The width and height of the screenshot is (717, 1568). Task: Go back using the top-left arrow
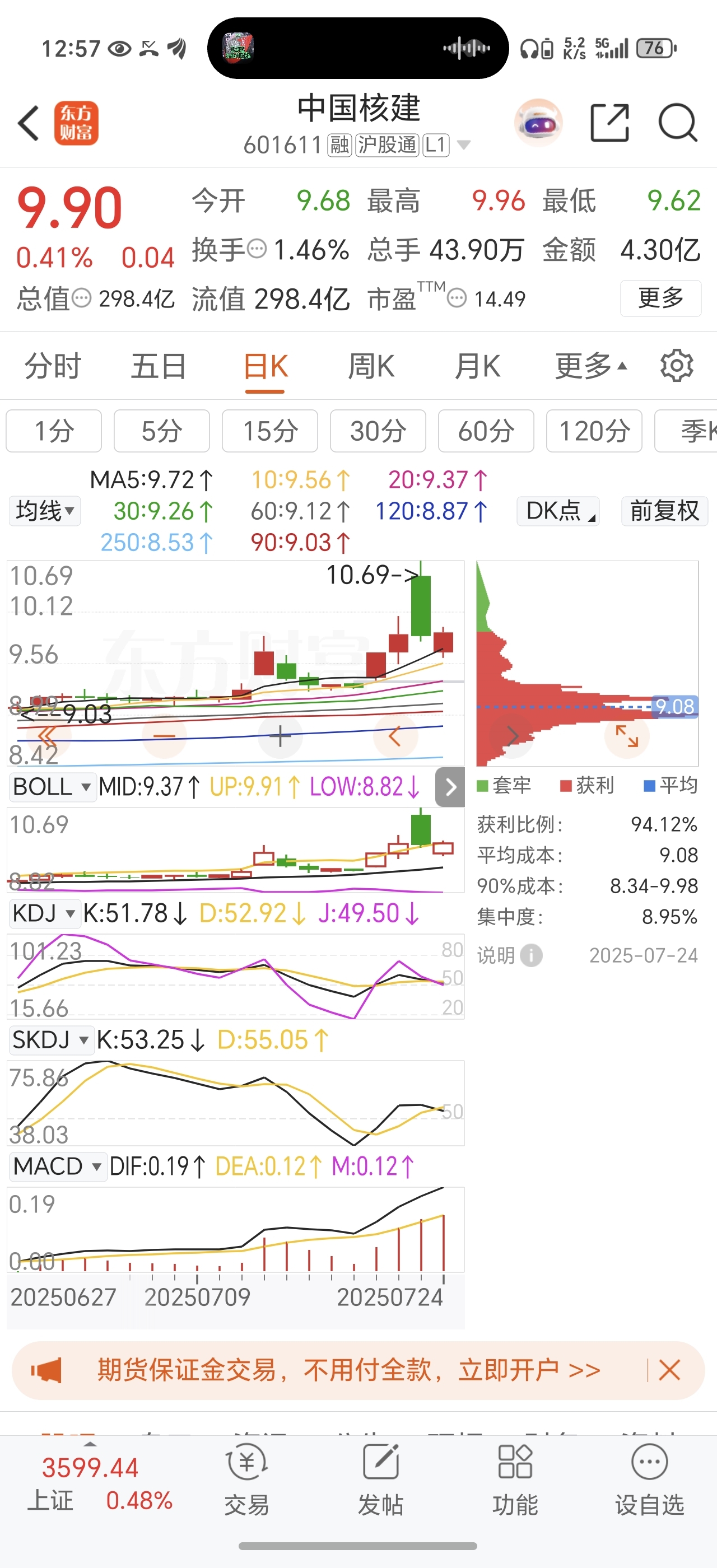[29, 124]
